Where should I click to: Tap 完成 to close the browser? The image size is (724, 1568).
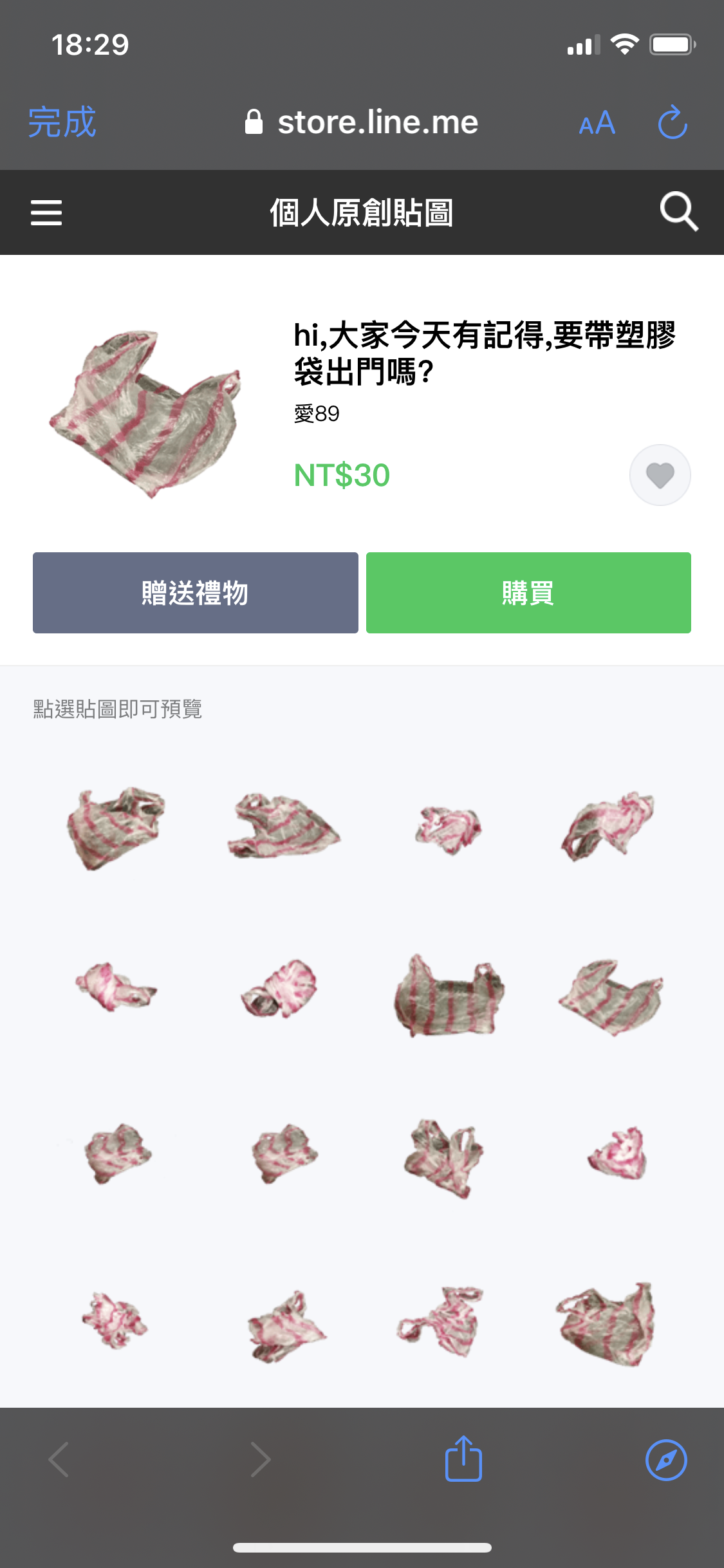[62, 122]
